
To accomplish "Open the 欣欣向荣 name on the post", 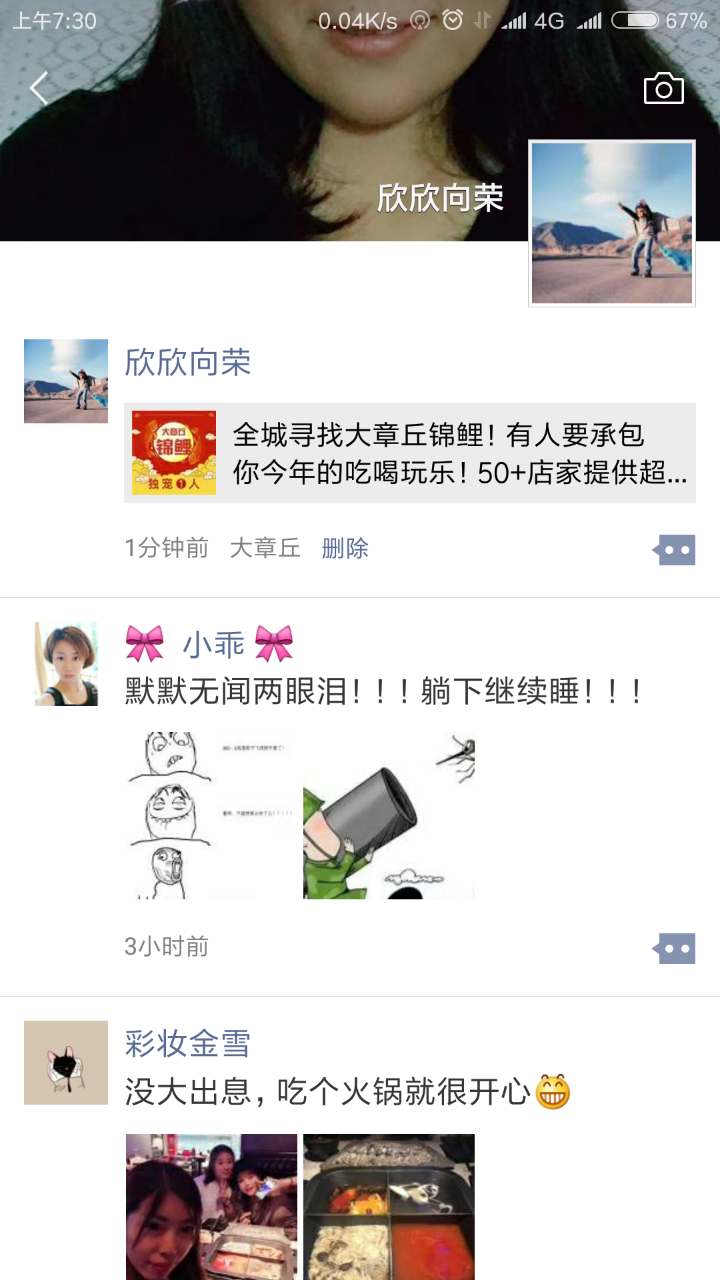I will (x=187, y=362).
